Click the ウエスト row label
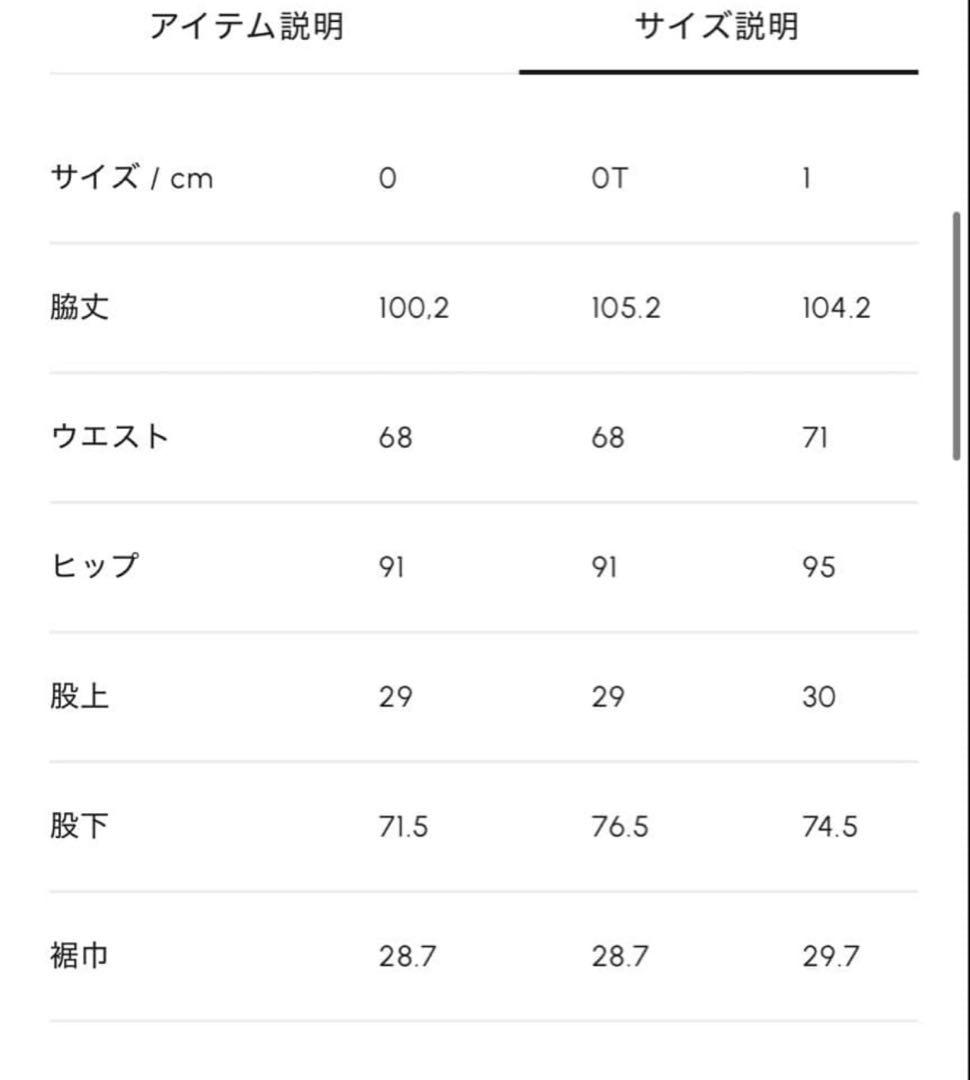The image size is (970, 1080). [110, 436]
